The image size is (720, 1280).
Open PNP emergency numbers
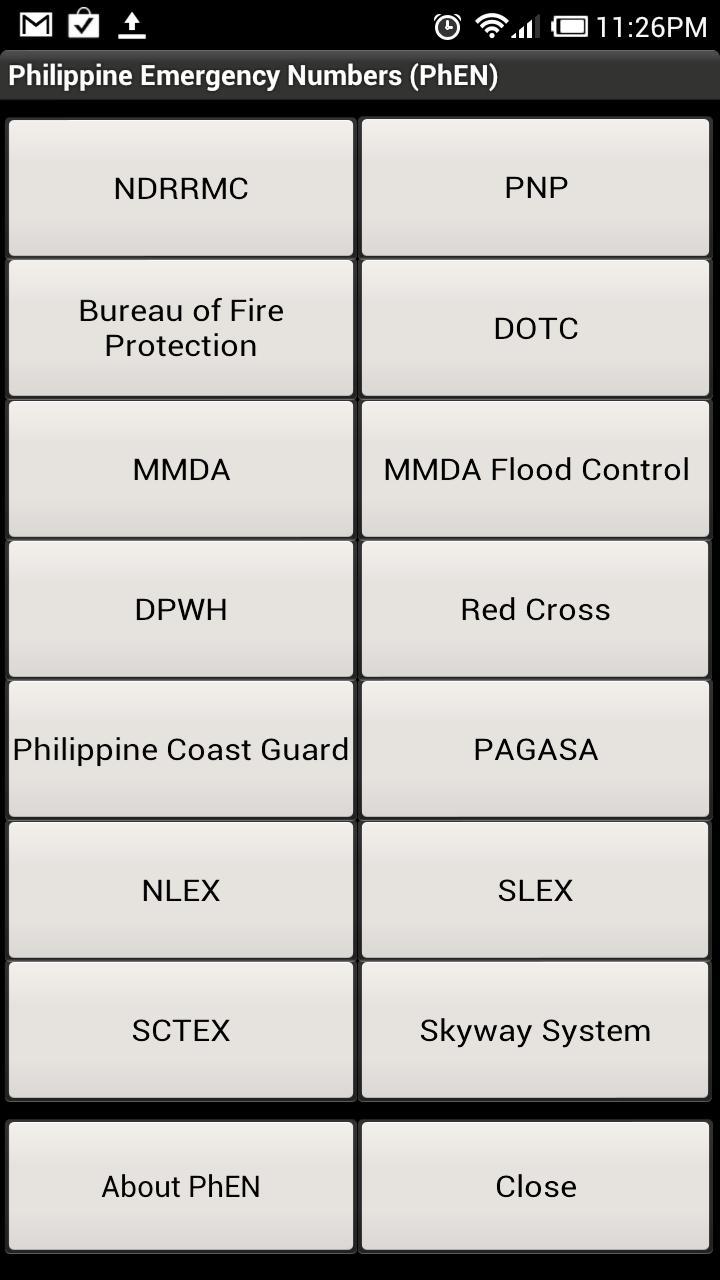click(x=536, y=187)
